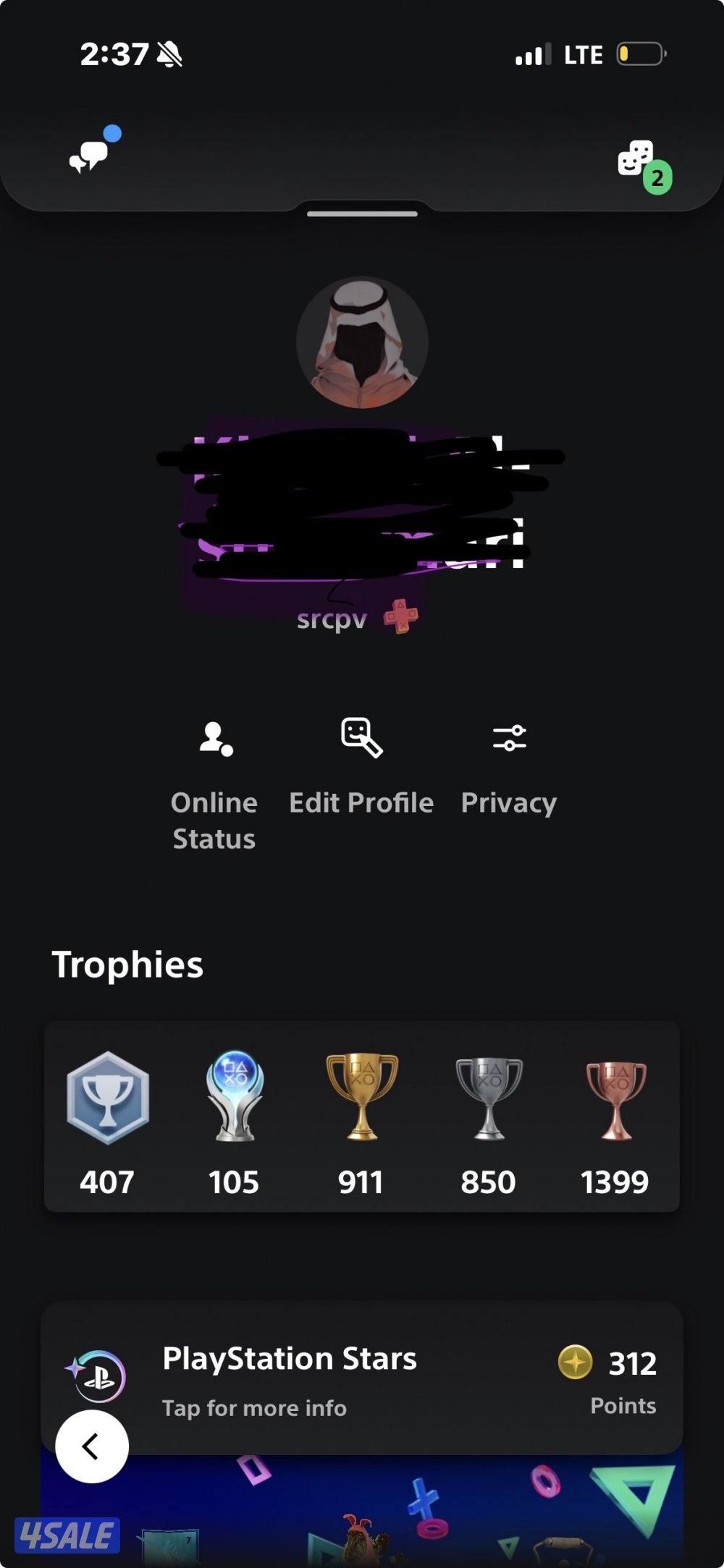The image size is (724, 1568).
Task: Go to Privacy settings
Action: (509, 767)
